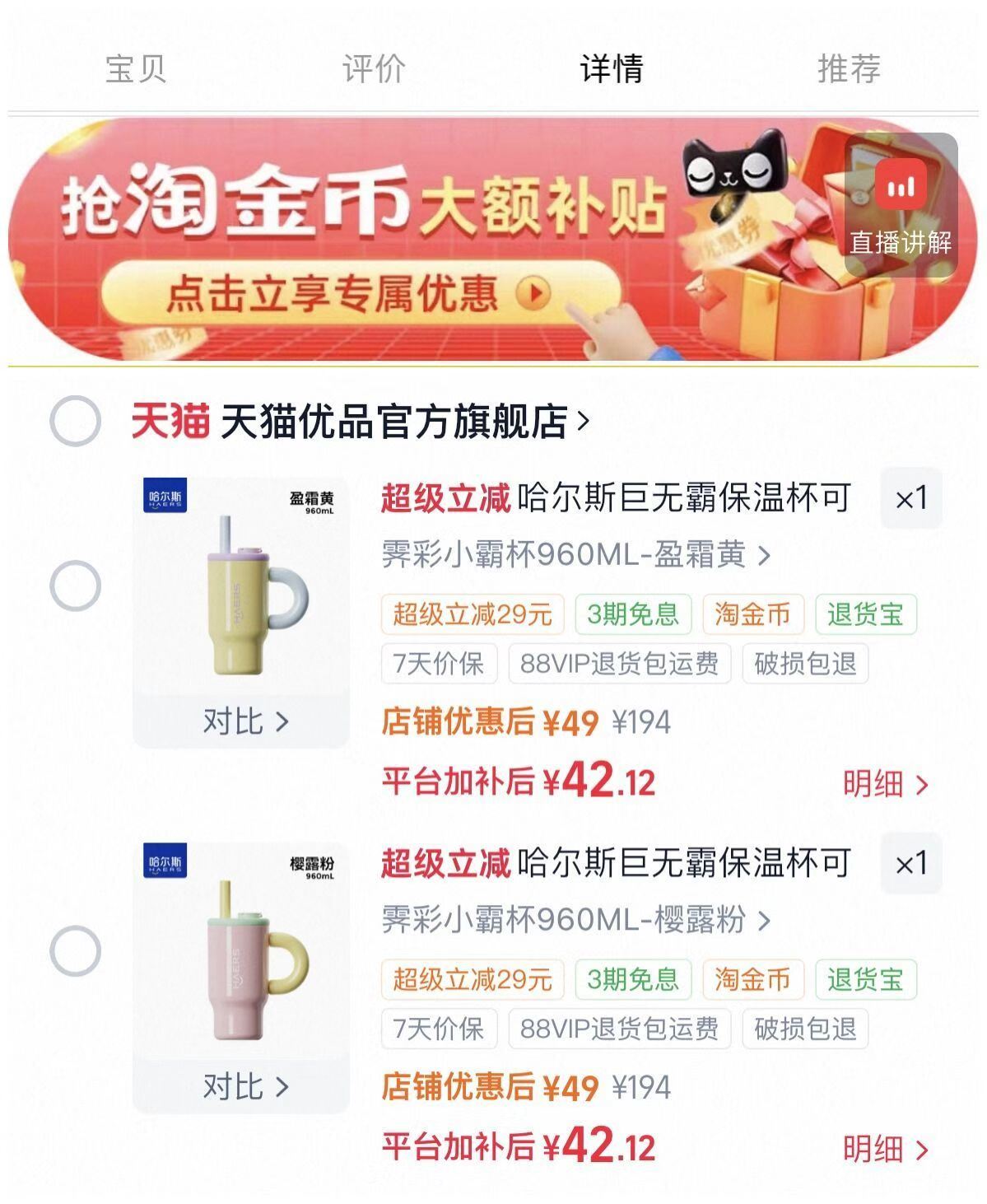The height and width of the screenshot is (1204, 987).
Task: Tap the 淘金币 tag on the yellow cup
Action: point(752,614)
